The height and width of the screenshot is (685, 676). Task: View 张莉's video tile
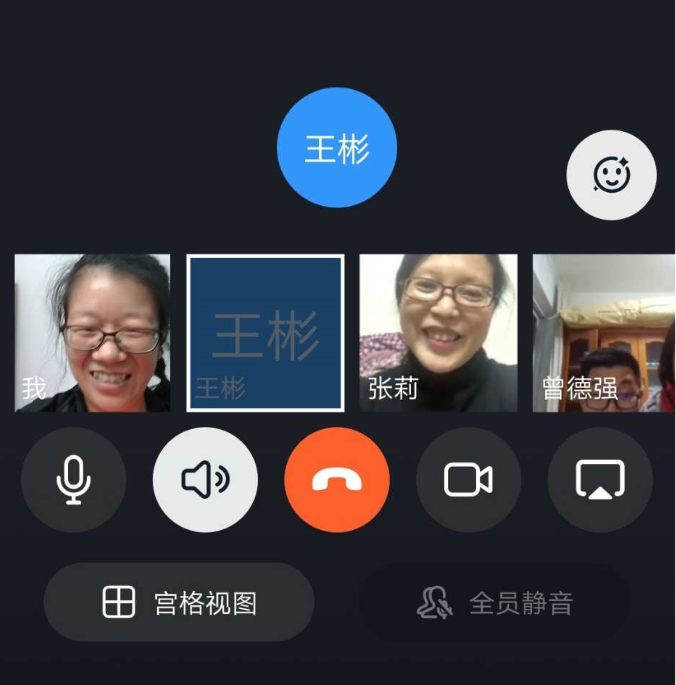coord(438,333)
